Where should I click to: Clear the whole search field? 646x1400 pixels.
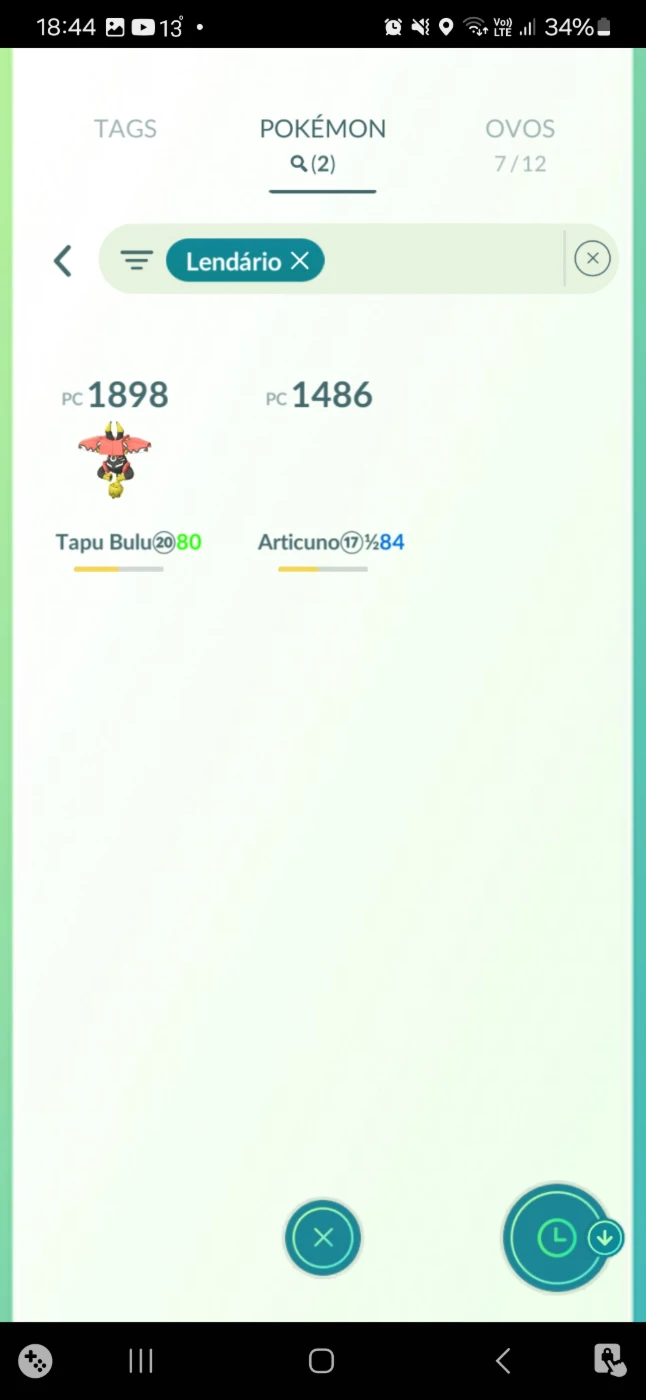pyautogui.click(x=592, y=259)
